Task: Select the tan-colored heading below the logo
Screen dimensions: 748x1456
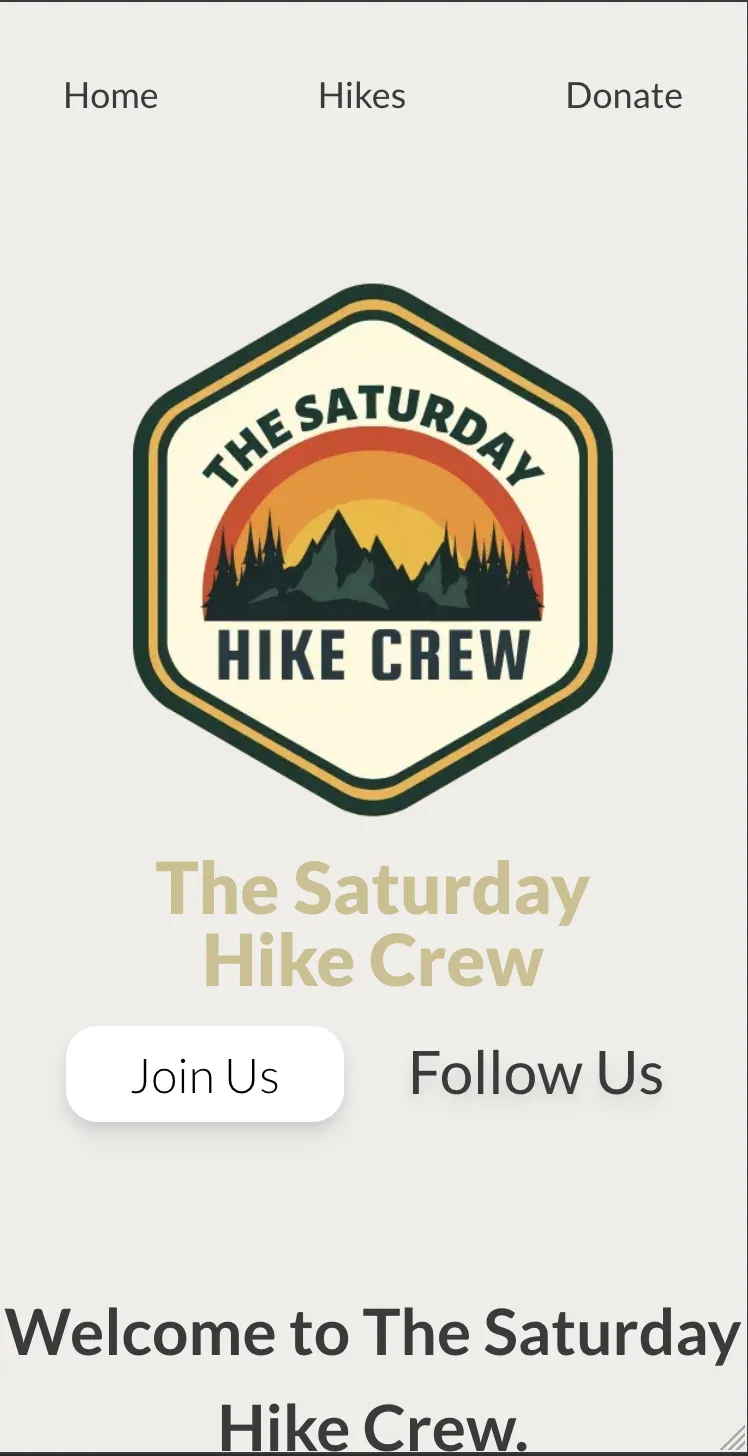Action: (373, 925)
